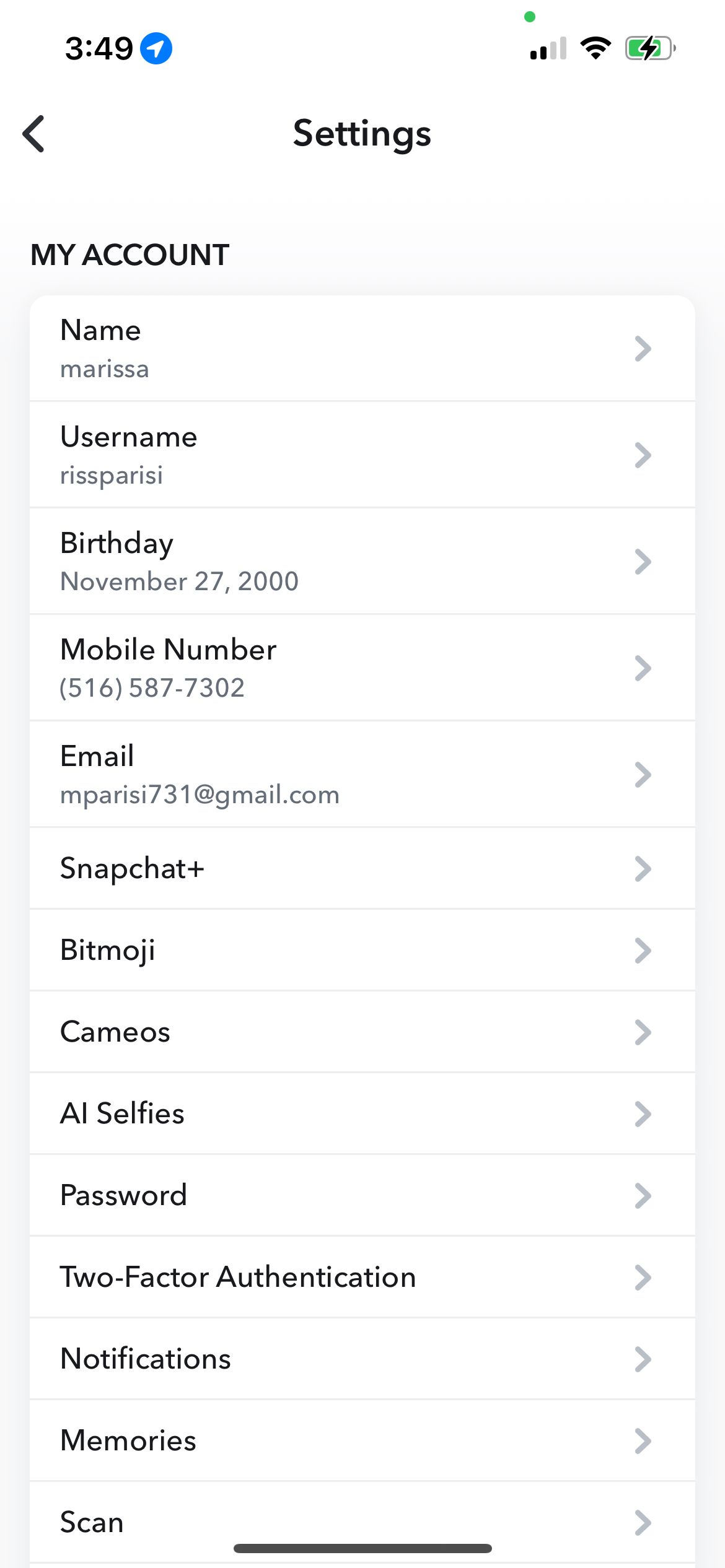
Task: Open Two-Factor Authentication
Action: (x=362, y=1277)
